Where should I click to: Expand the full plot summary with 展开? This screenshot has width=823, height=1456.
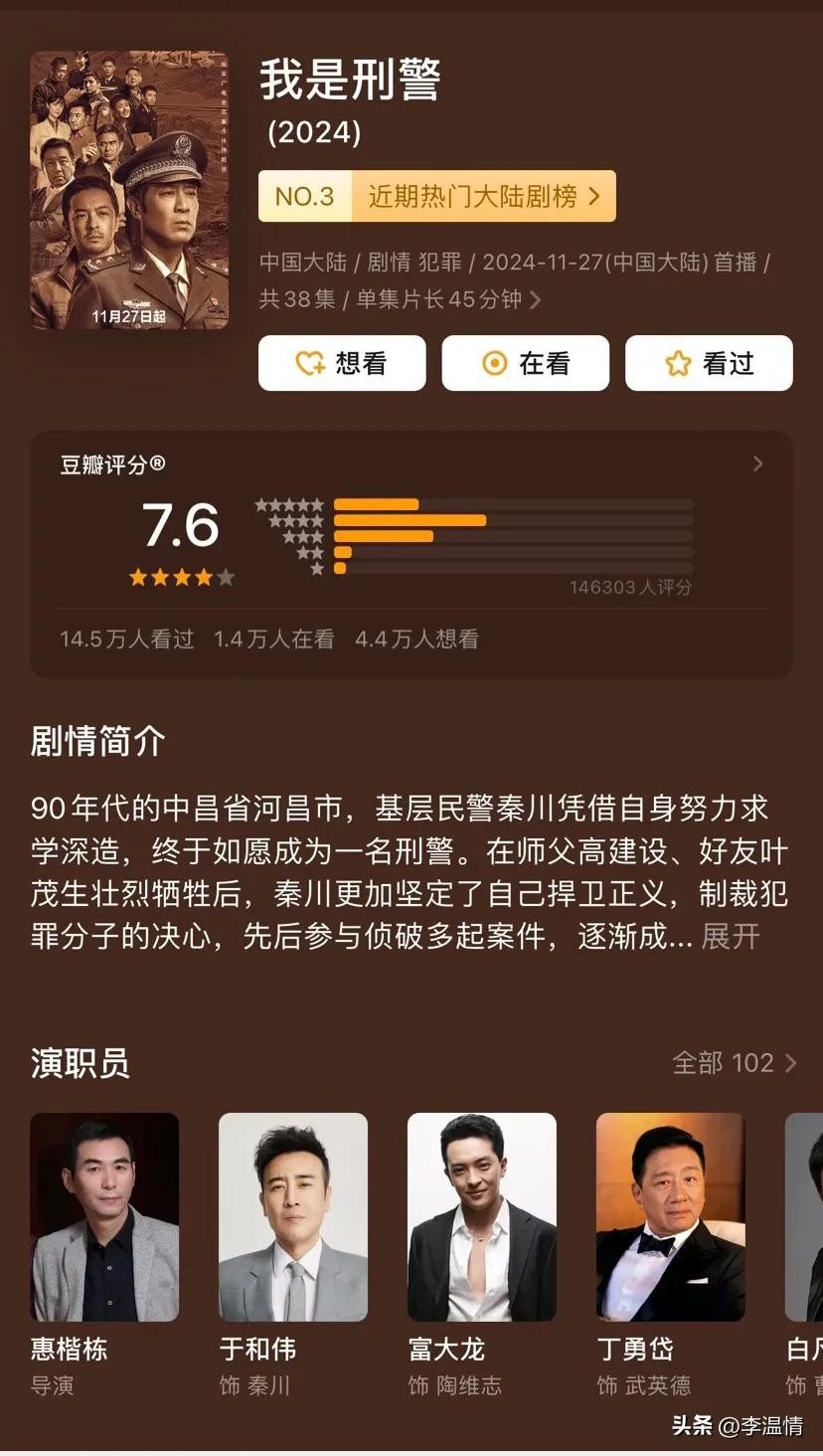click(x=731, y=936)
